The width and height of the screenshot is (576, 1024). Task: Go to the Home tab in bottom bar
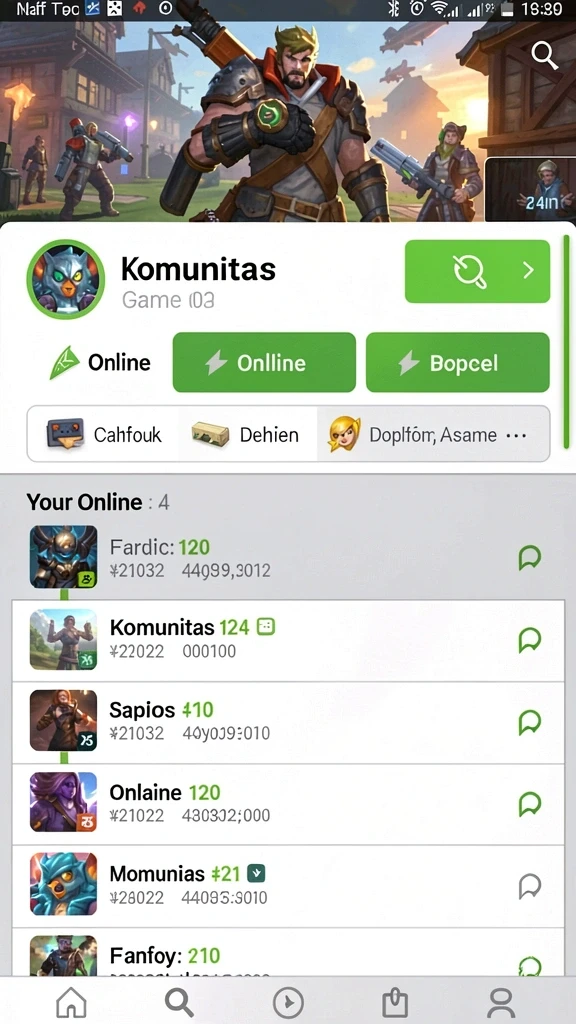click(72, 1001)
